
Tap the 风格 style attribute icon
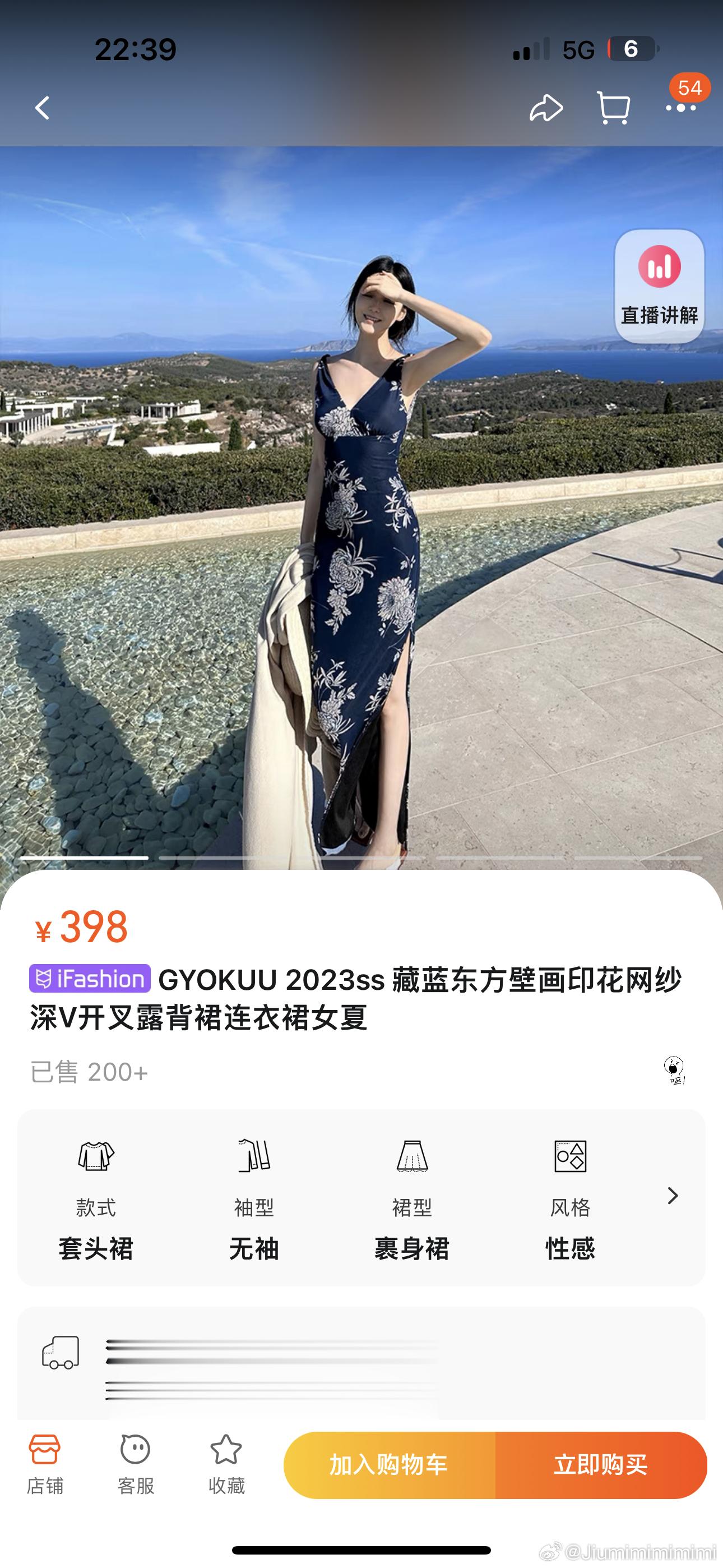point(572,1160)
